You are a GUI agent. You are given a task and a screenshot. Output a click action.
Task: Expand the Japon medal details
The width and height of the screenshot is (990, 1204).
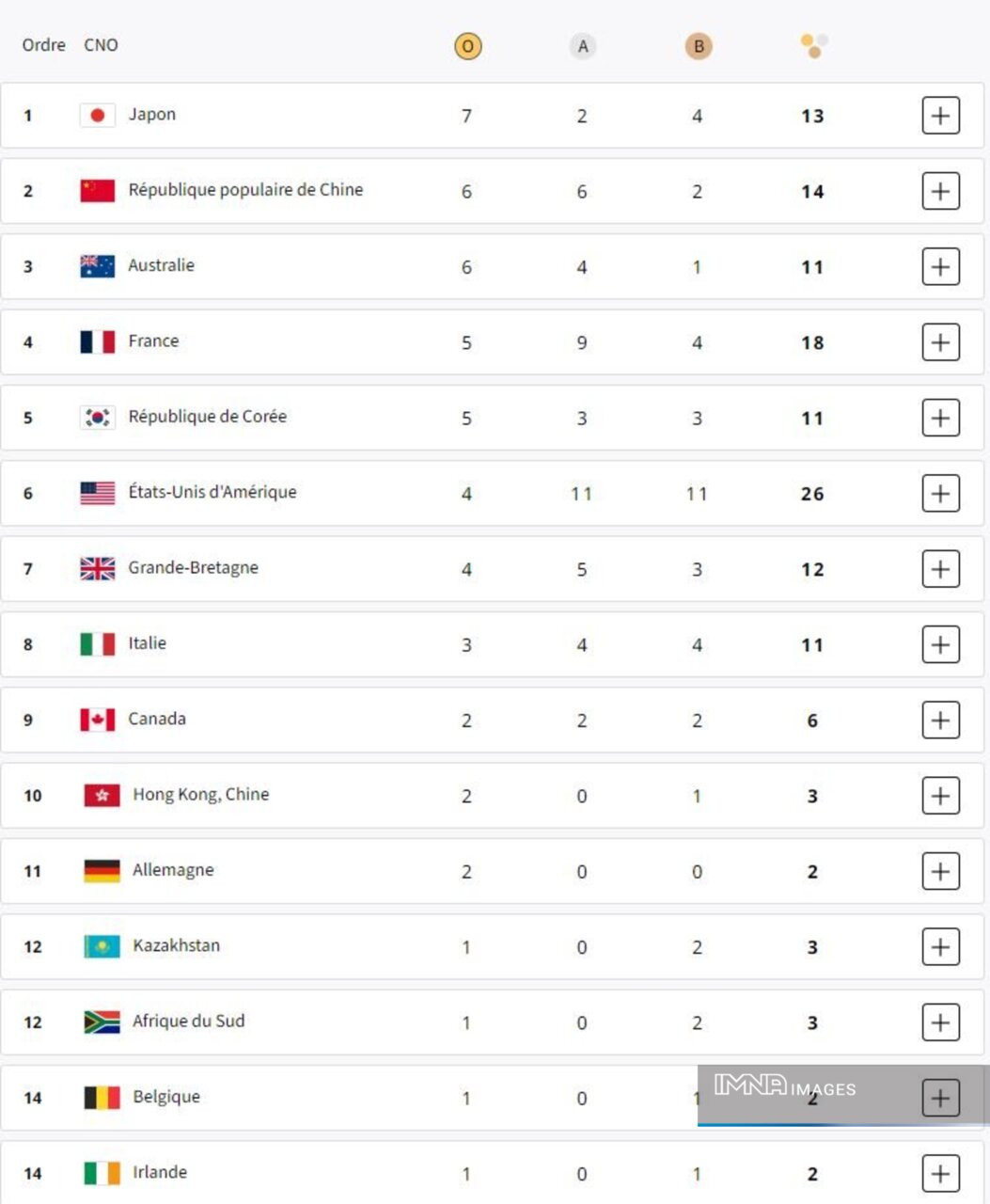(x=940, y=116)
